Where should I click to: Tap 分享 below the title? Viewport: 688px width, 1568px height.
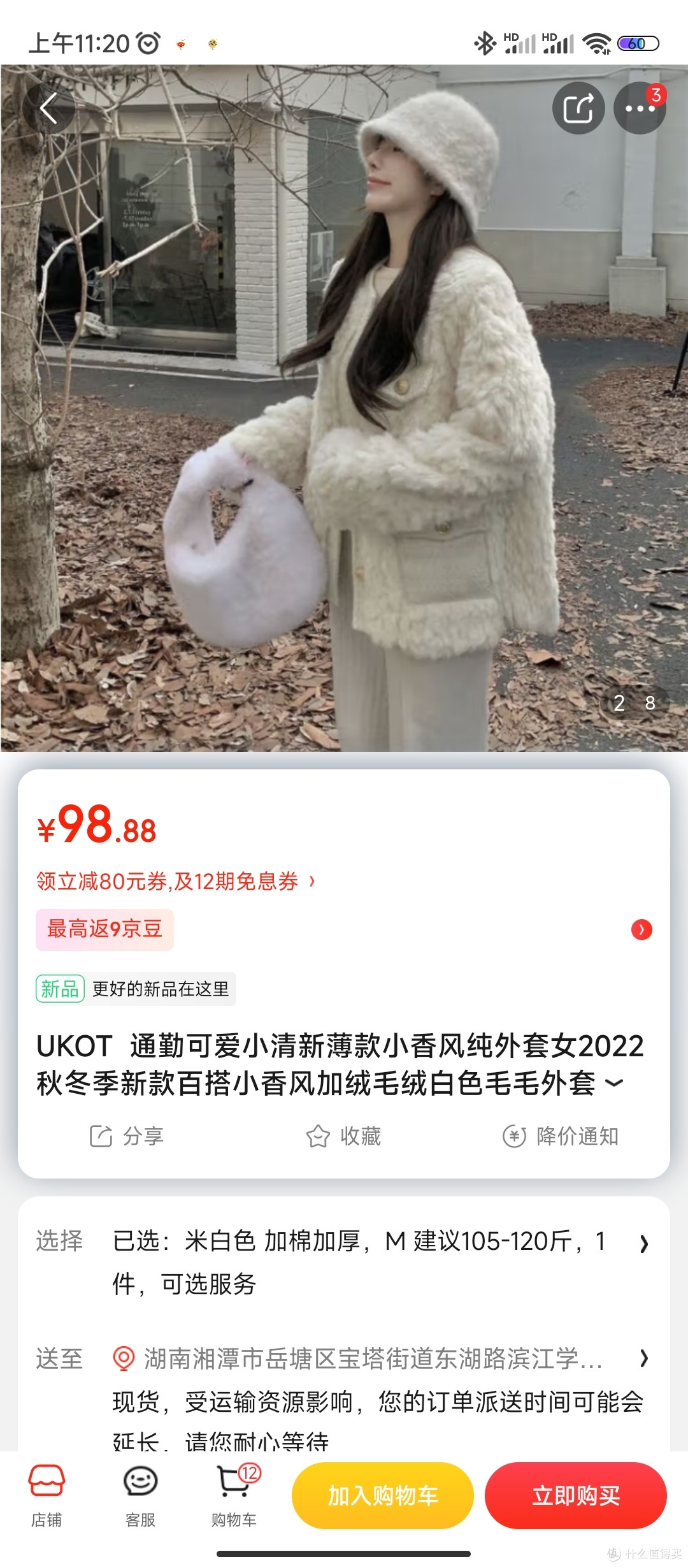click(x=127, y=1136)
